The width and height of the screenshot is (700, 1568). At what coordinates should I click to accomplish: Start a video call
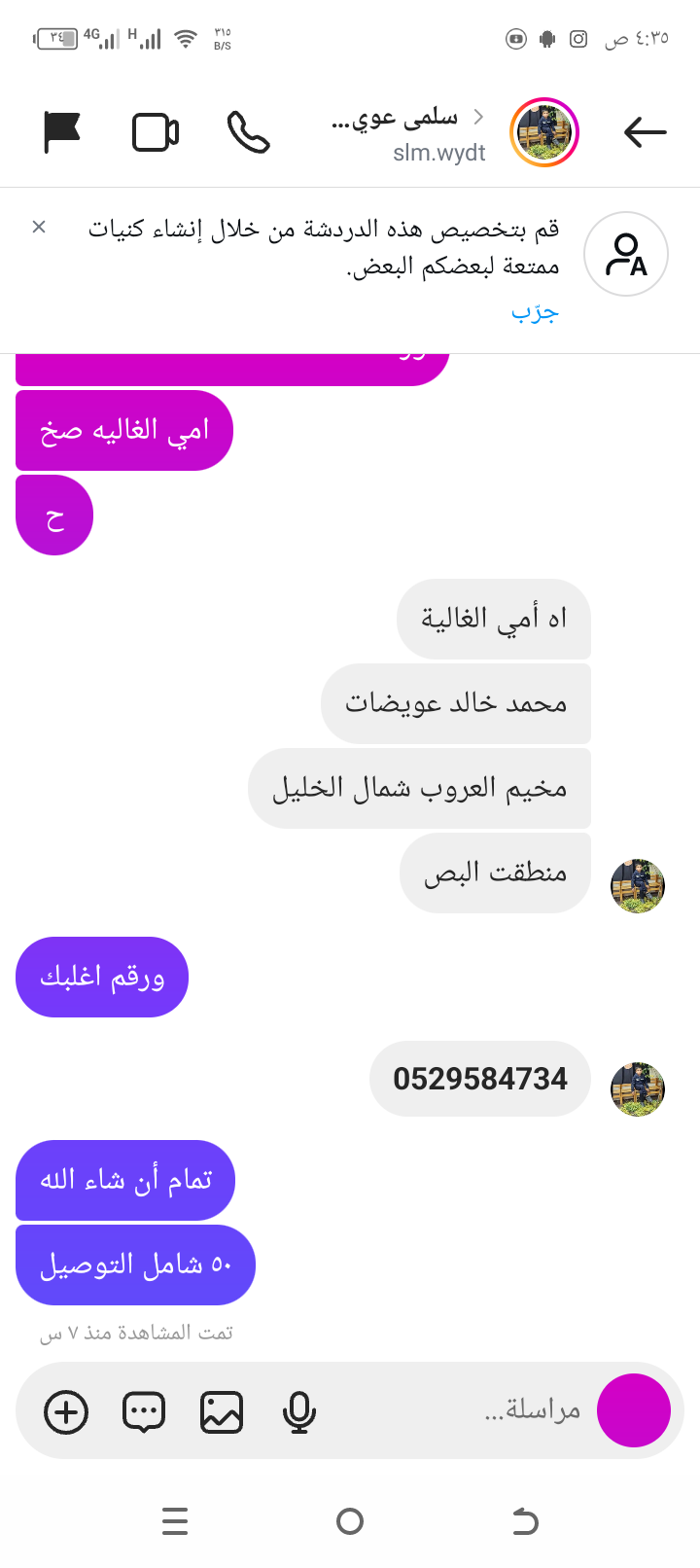[155, 131]
